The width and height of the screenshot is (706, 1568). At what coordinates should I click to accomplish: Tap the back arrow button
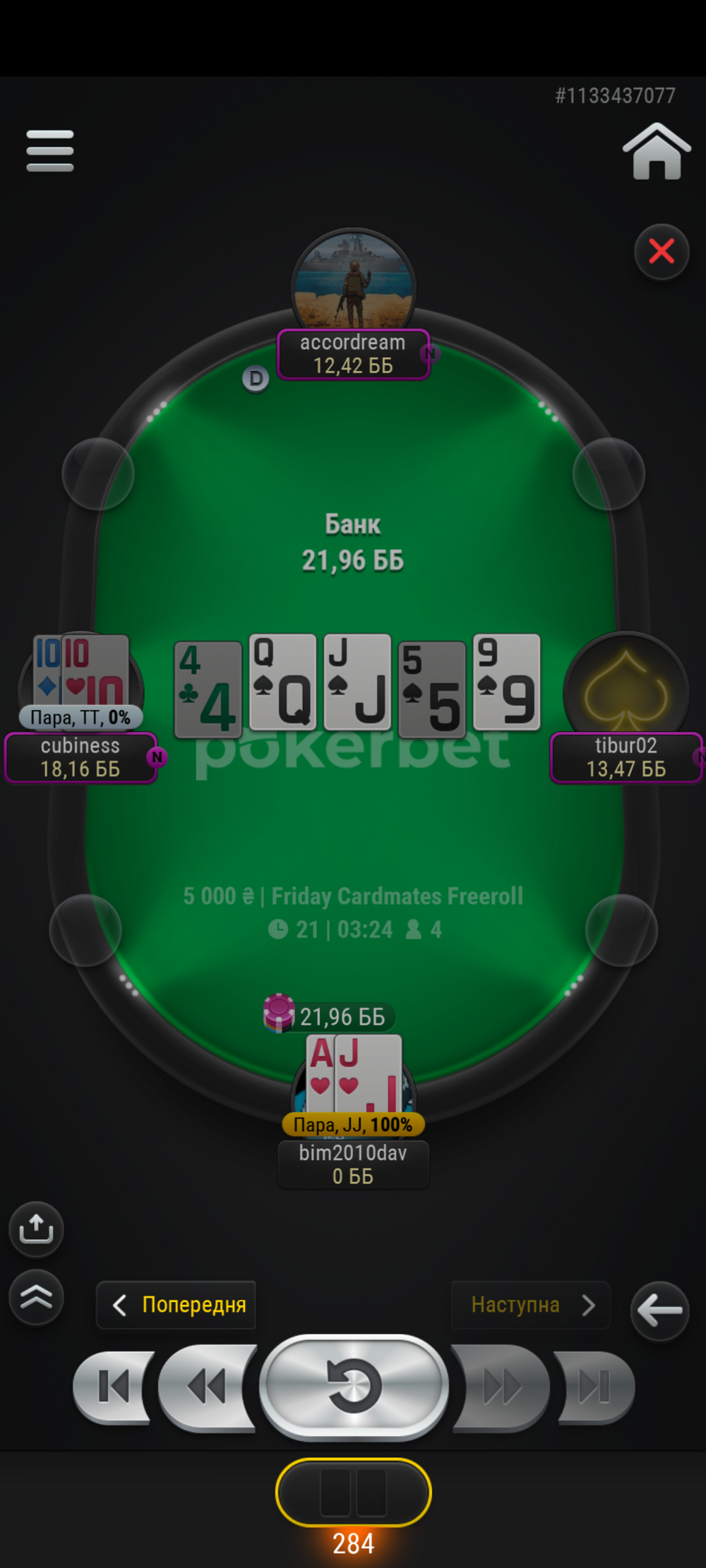coord(659,1310)
